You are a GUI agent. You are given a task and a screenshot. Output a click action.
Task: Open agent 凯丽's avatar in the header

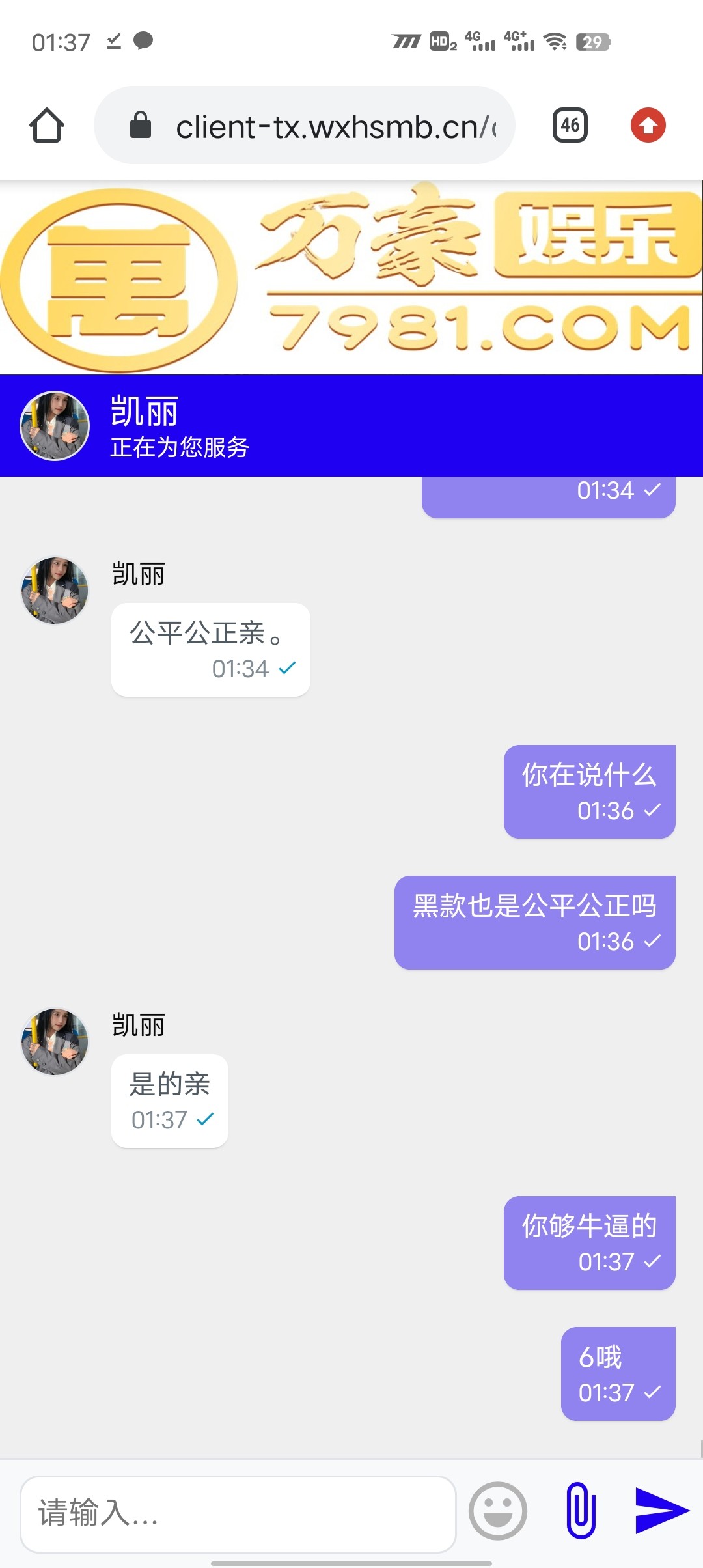pyautogui.click(x=55, y=425)
